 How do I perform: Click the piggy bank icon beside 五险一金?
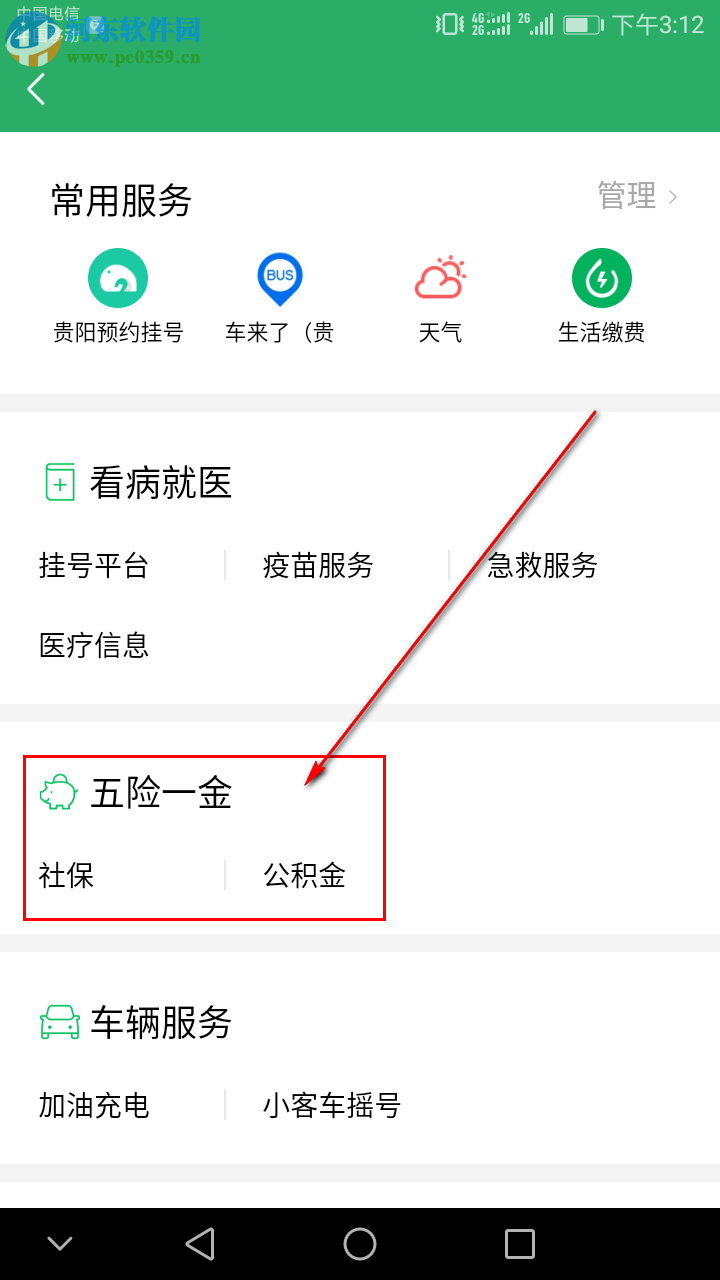point(60,793)
